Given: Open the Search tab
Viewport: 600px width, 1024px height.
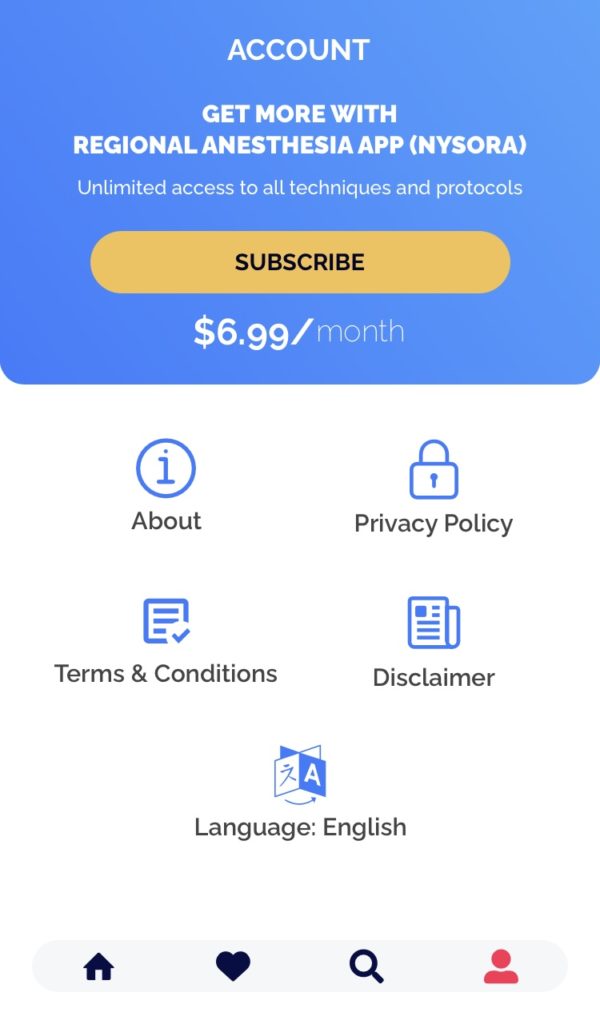Looking at the screenshot, I should tap(366, 966).
